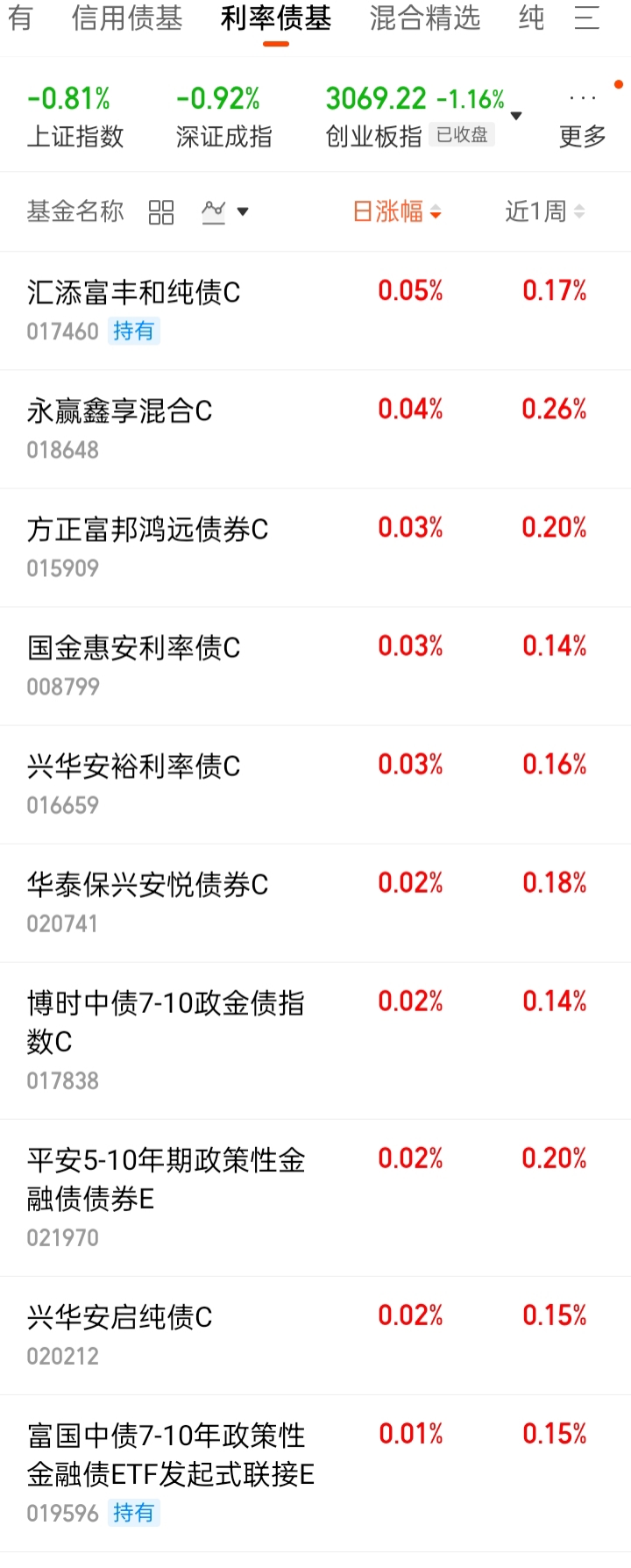The height and width of the screenshot is (1568, 631).
Task: Sort funds by 近1周
Action: coord(545,211)
